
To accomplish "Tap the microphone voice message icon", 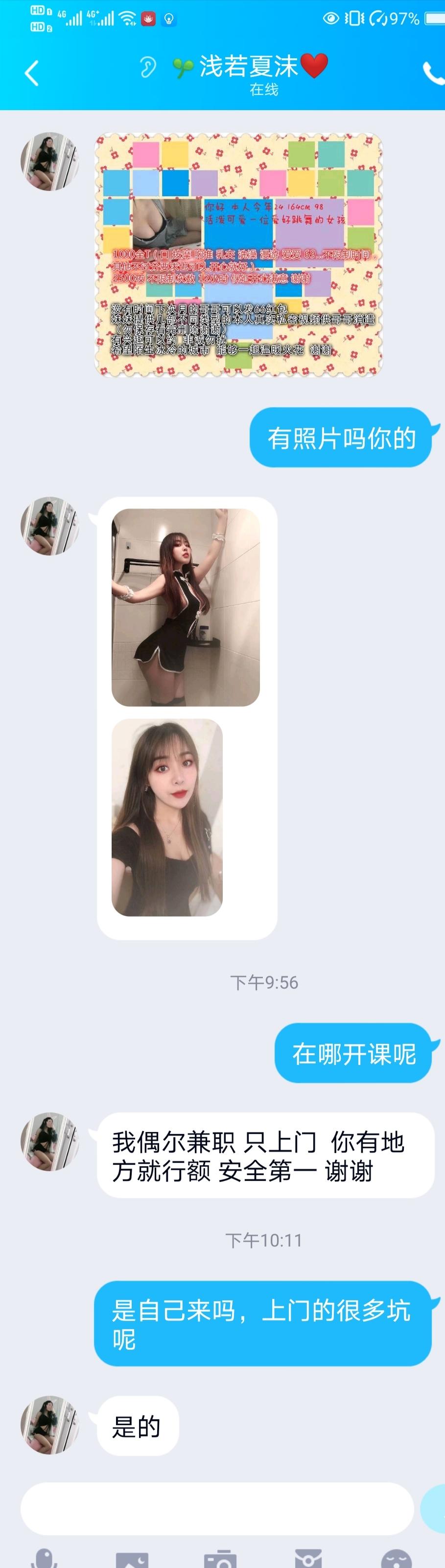I will pyautogui.click(x=44, y=1558).
